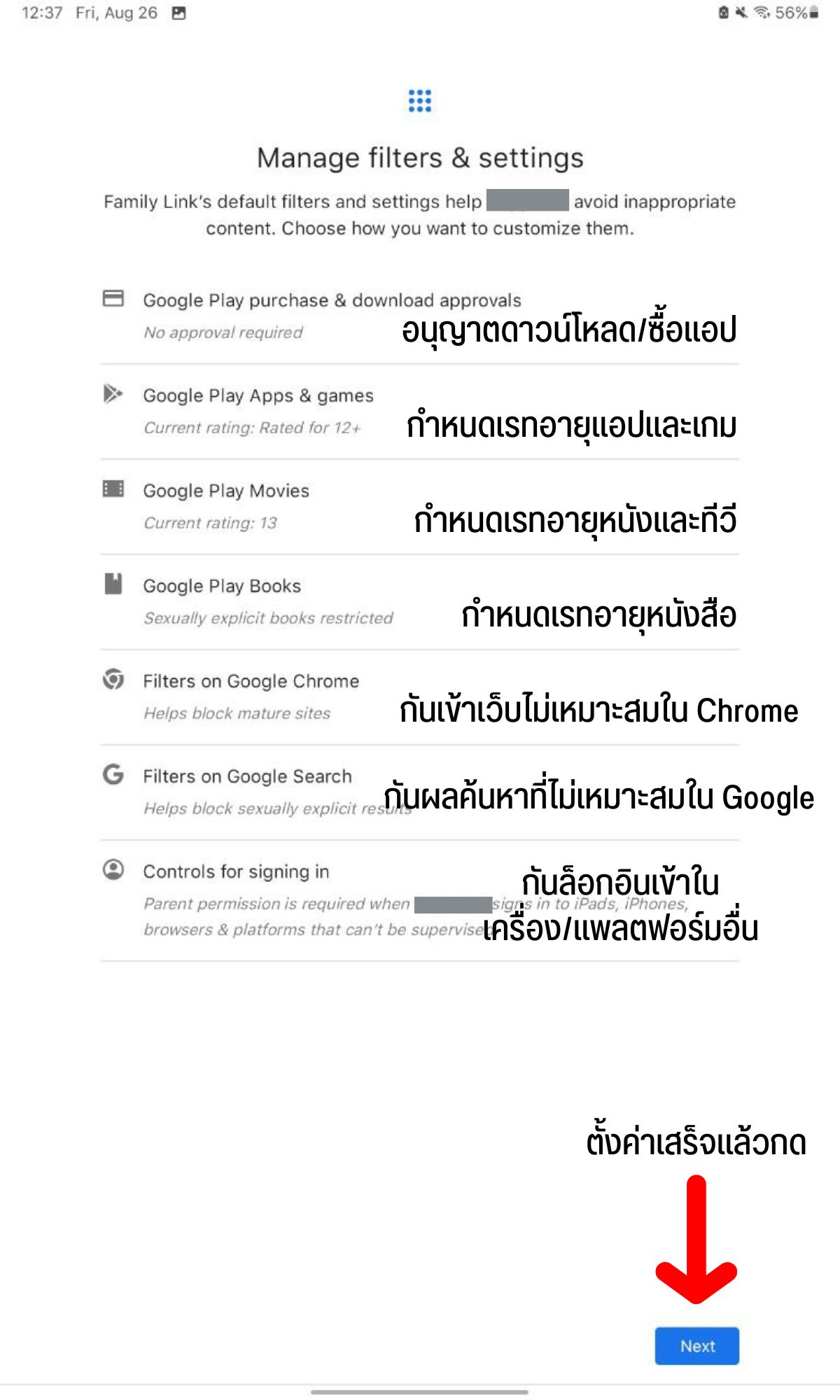Open Filters on Google Search

pyautogui.click(x=247, y=777)
